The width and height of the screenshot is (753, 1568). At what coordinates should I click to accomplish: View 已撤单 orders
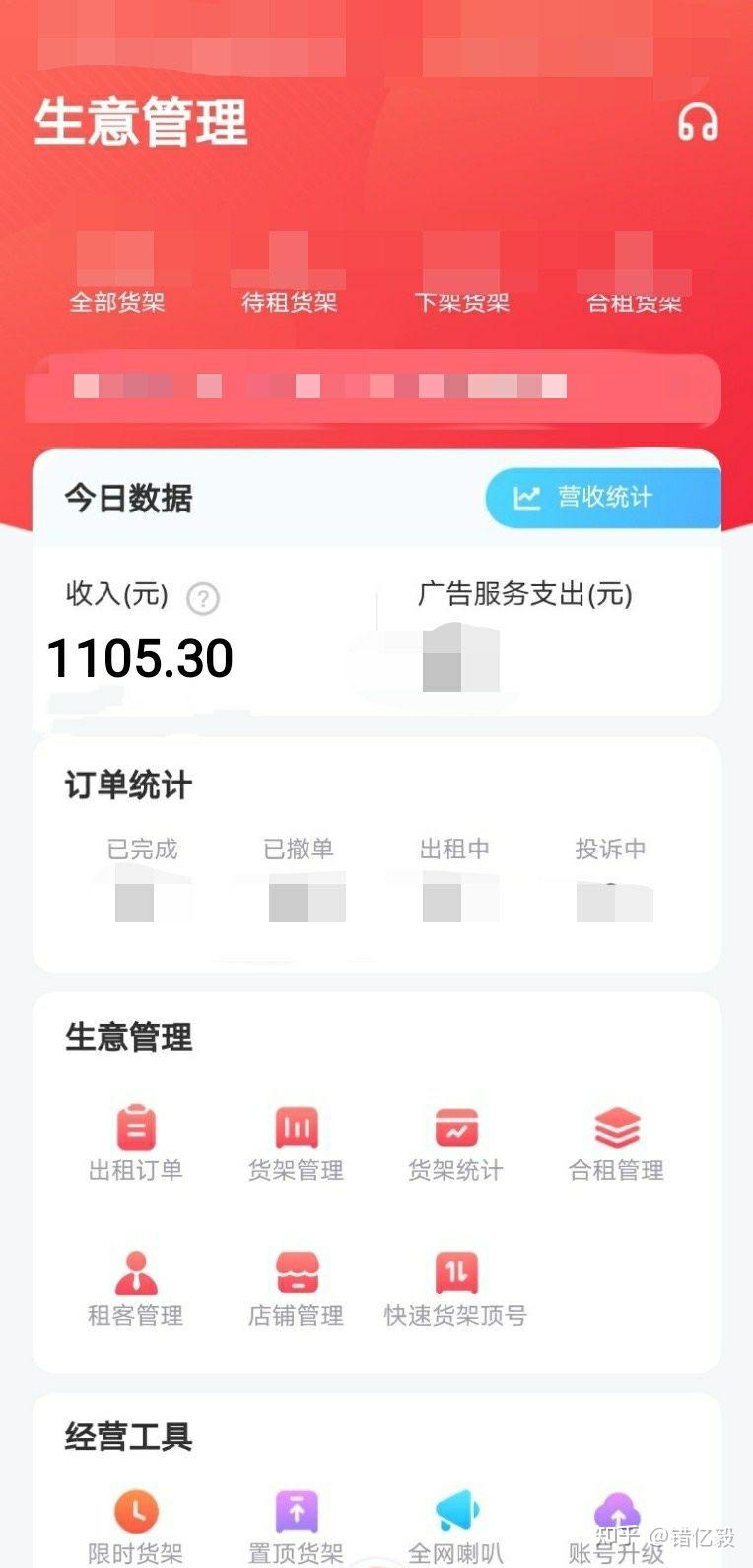click(299, 878)
